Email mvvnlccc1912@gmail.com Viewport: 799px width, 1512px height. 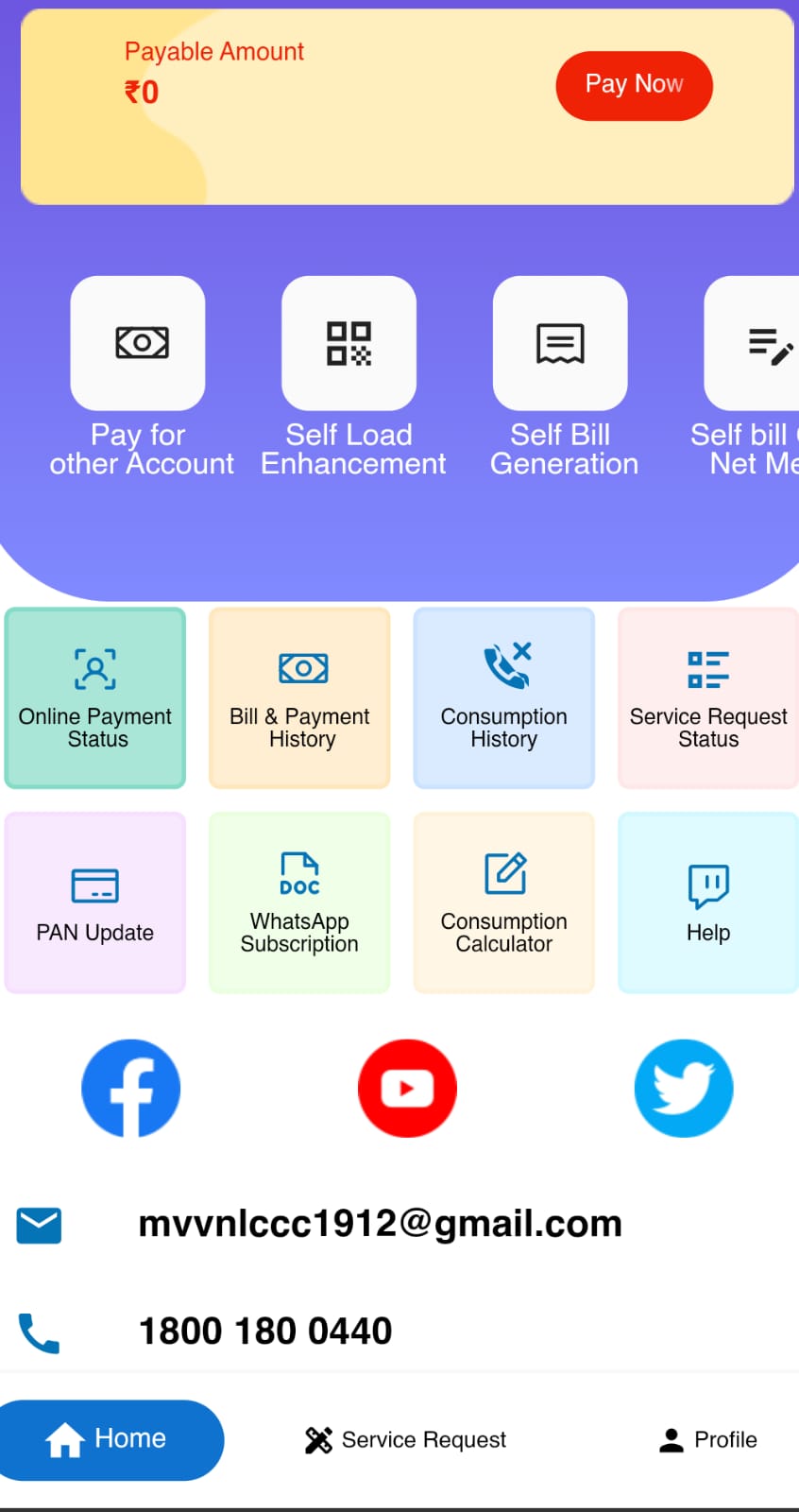coord(380,1224)
